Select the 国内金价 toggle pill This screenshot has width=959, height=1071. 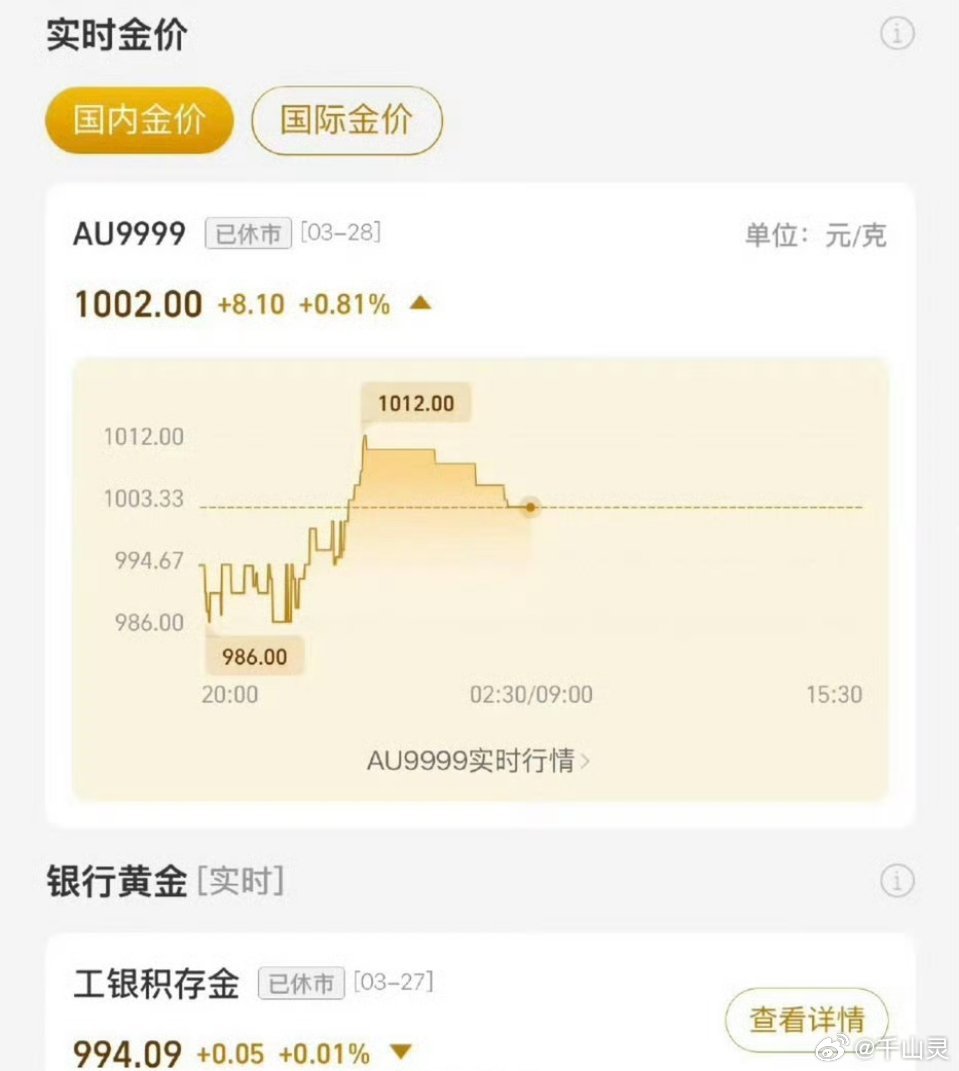pyautogui.click(x=138, y=119)
